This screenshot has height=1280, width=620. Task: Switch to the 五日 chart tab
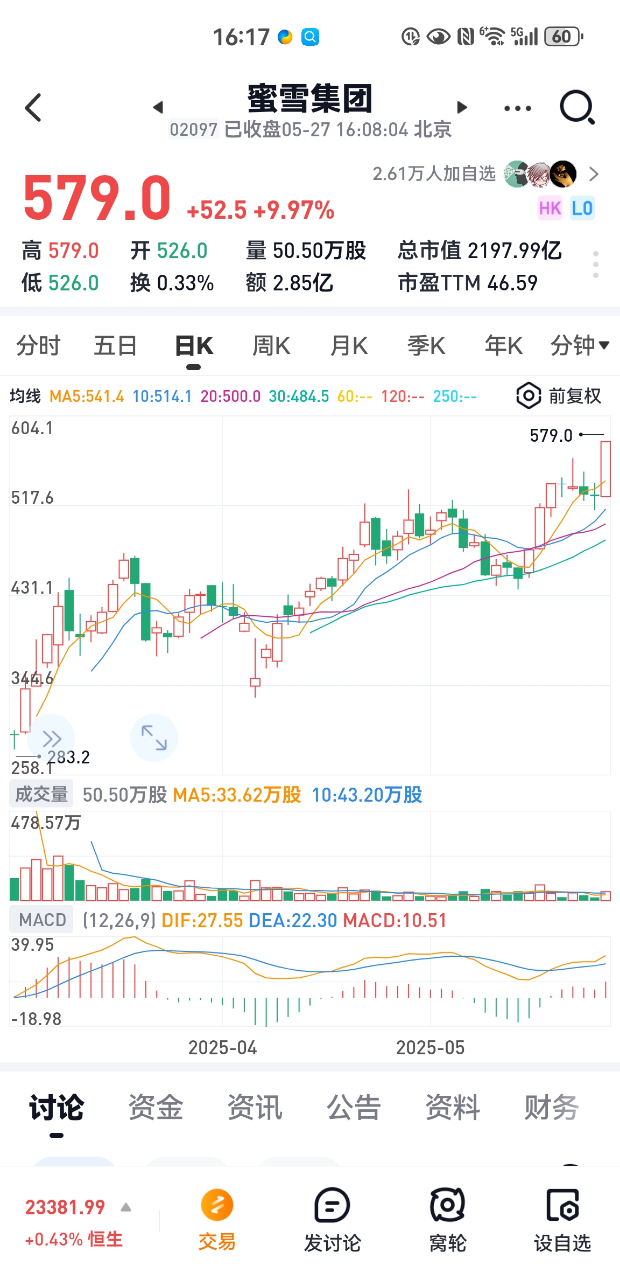tap(115, 346)
